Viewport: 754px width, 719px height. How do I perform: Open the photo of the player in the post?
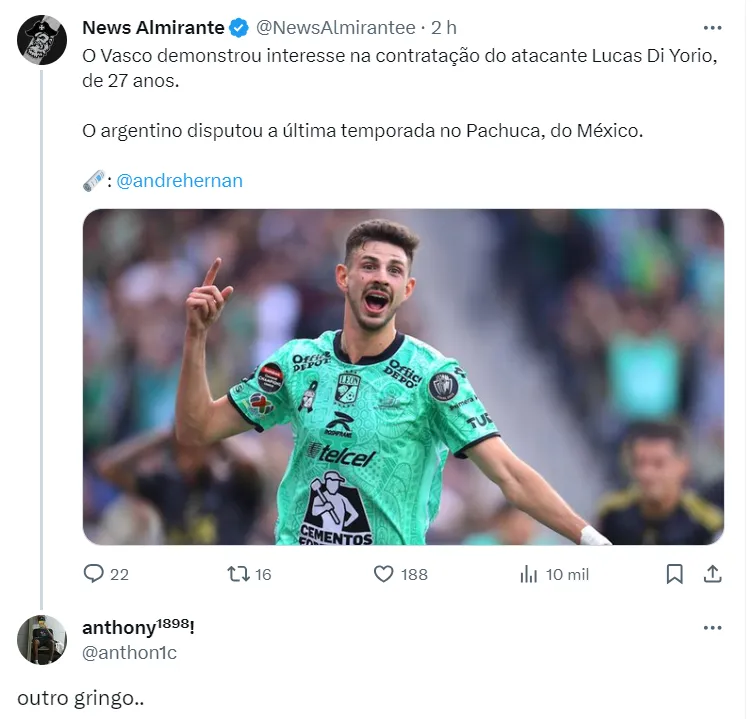[x=403, y=377]
